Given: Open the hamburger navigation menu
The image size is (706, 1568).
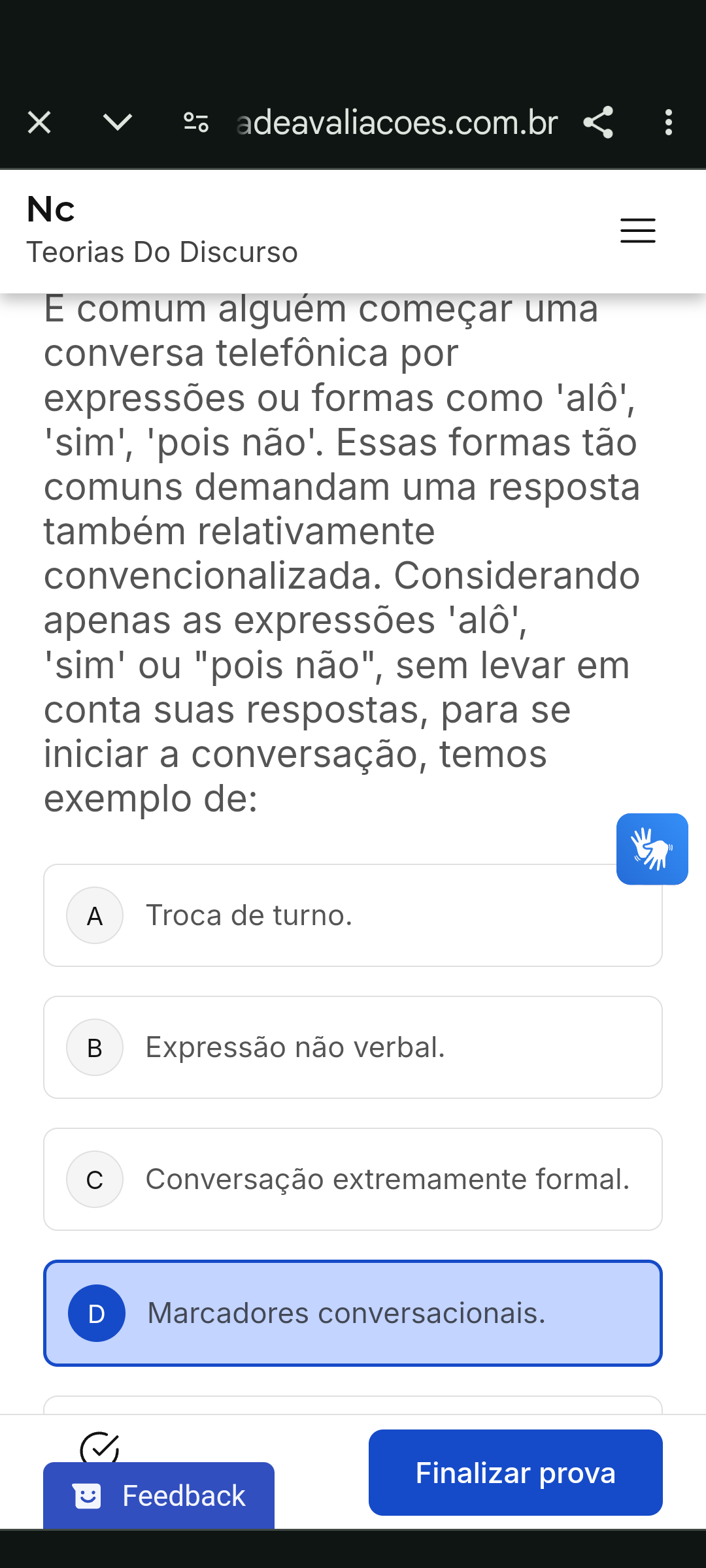Looking at the screenshot, I should click(637, 231).
